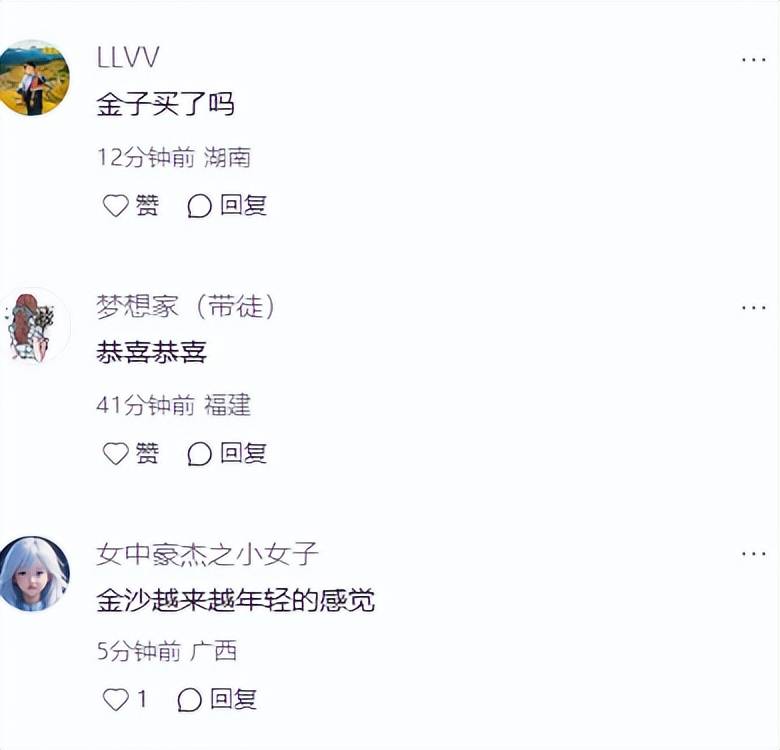Open LLVV's profile avatar

(x=35, y=78)
